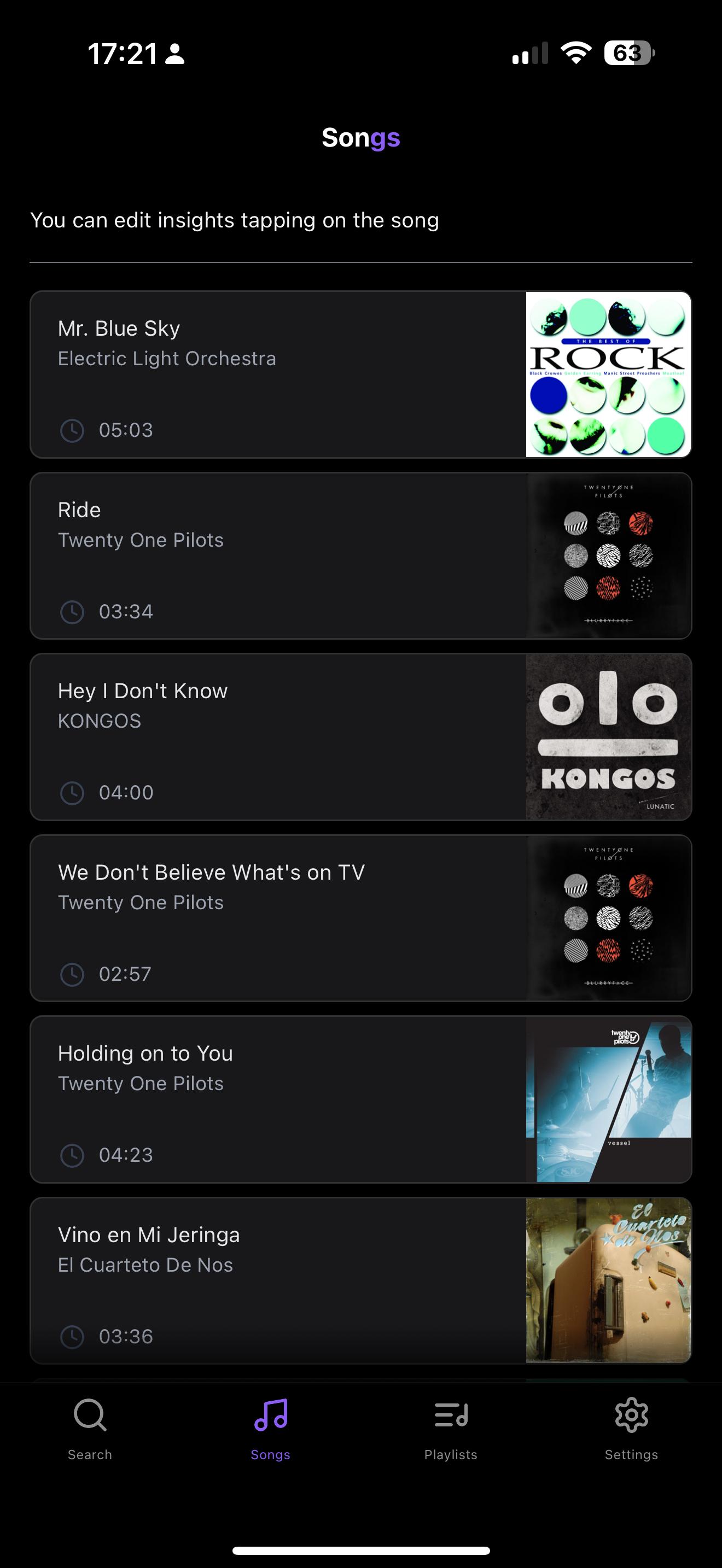Select the Songs music note icon
Screen dimensions: 722x1568
[270, 1417]
